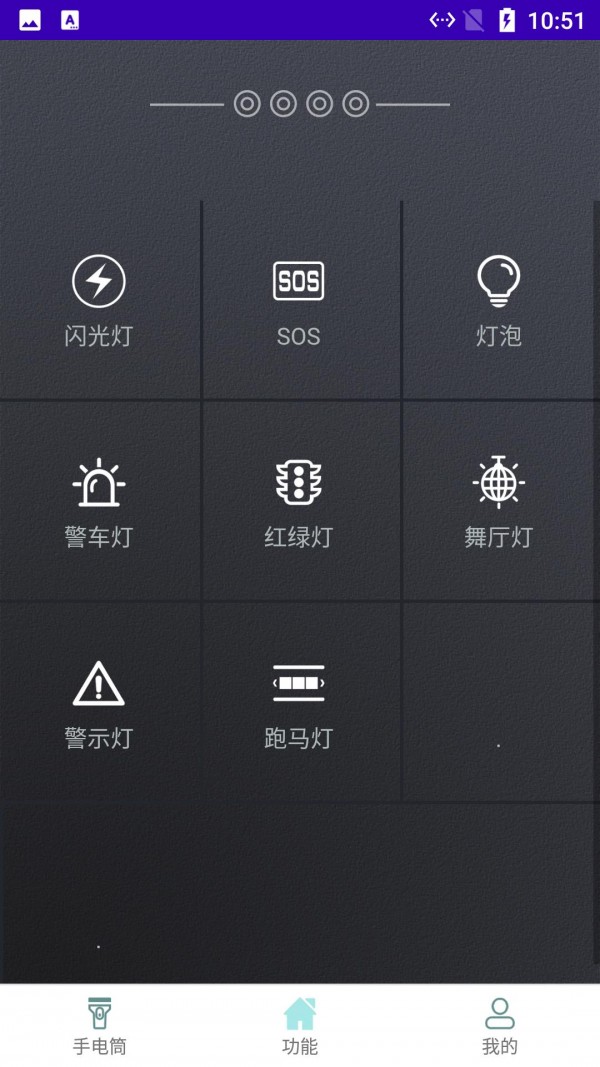This screenshot has width=600, height=1067.
Task: Activate the SOS signal mode
Action: 299,301
